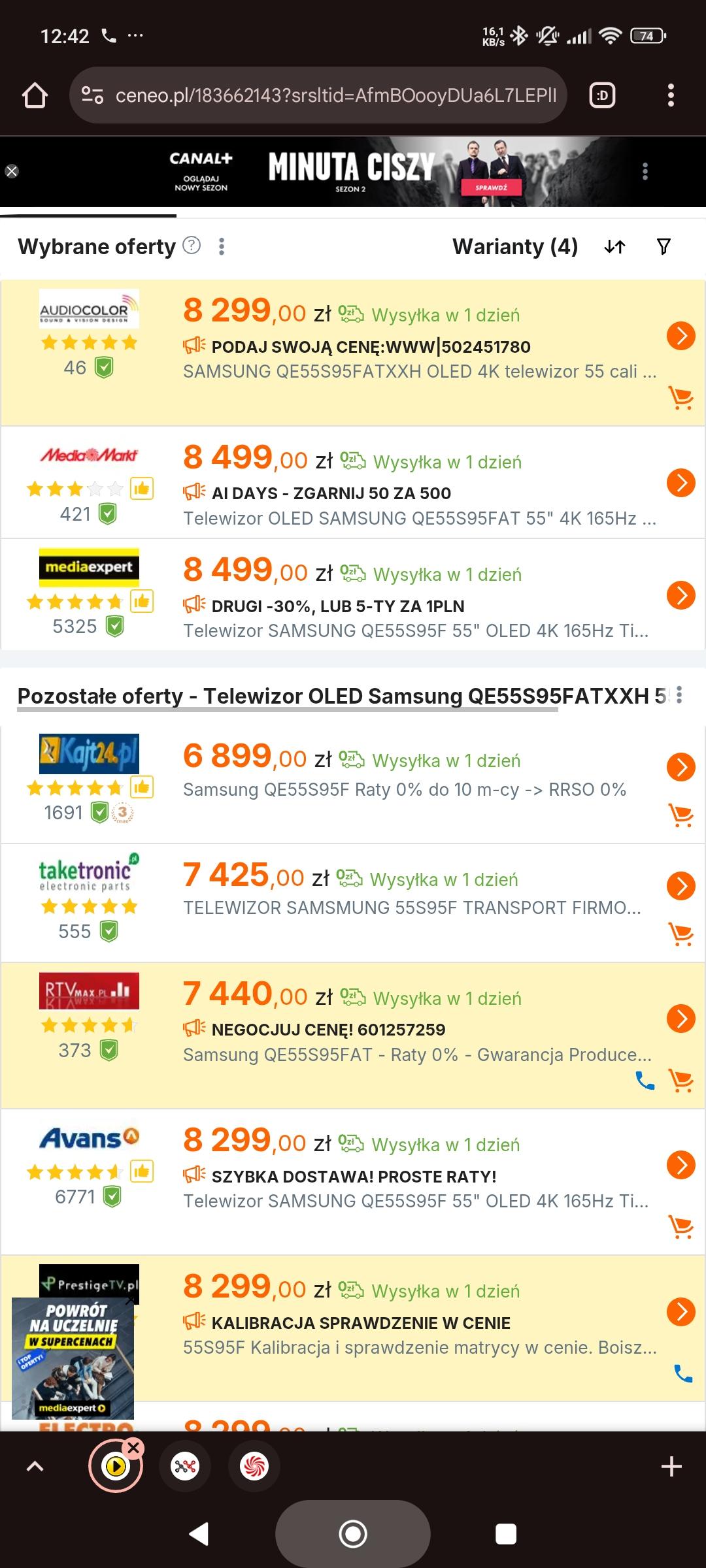Open the browser tab switcher

pos(602,95)
